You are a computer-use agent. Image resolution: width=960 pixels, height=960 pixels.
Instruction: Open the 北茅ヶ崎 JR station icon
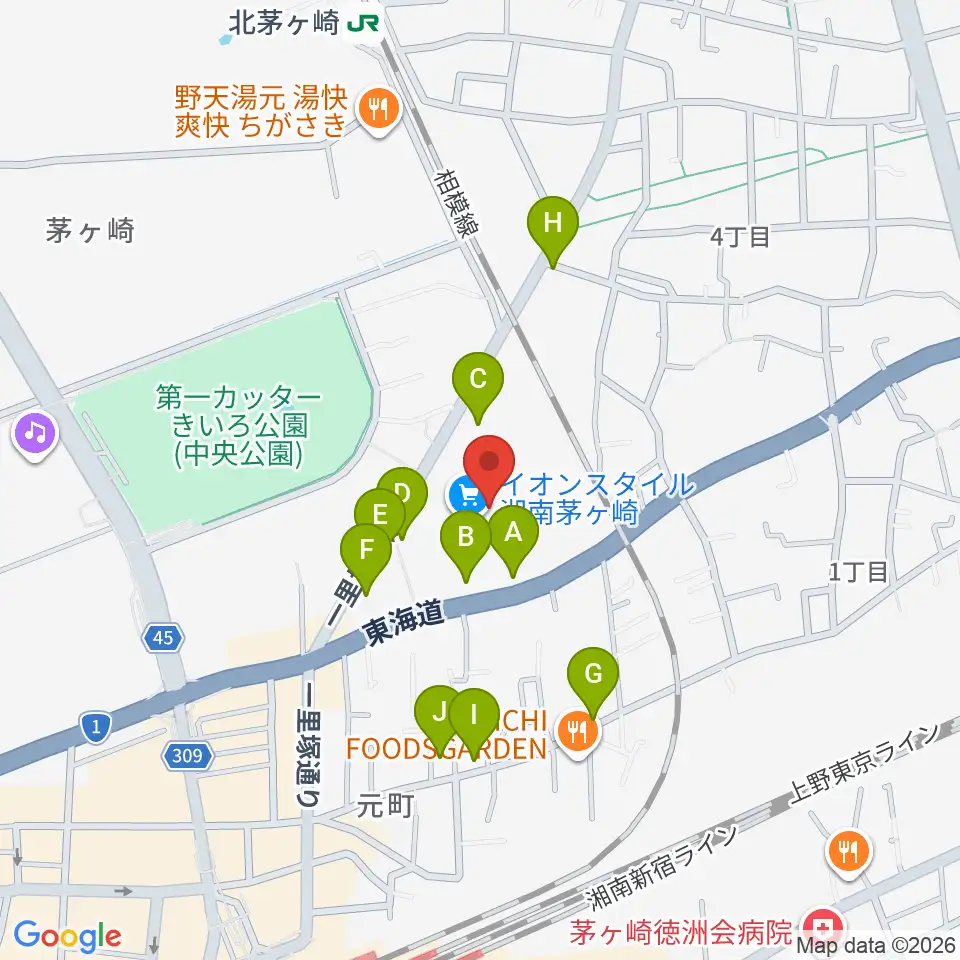coord(362,24)
